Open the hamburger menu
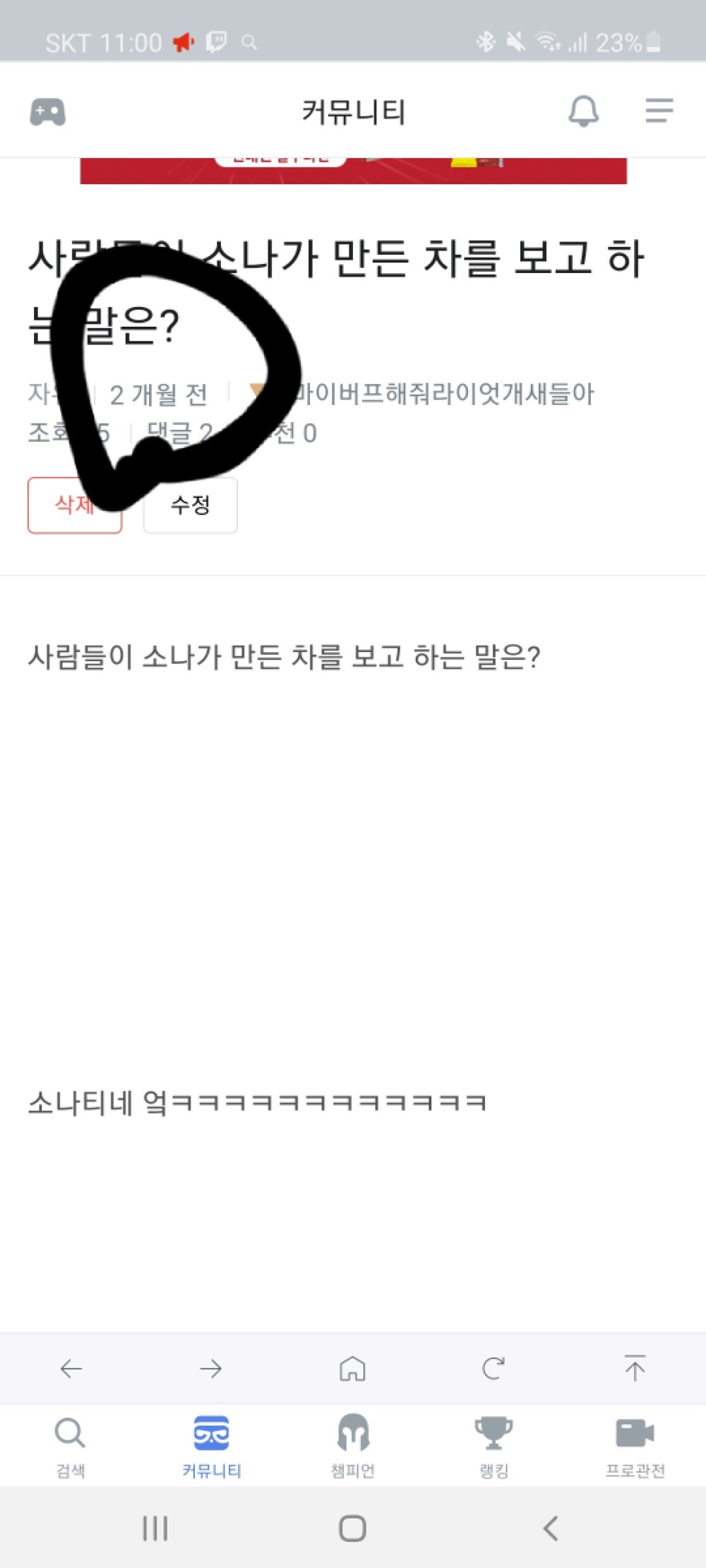 659,111
